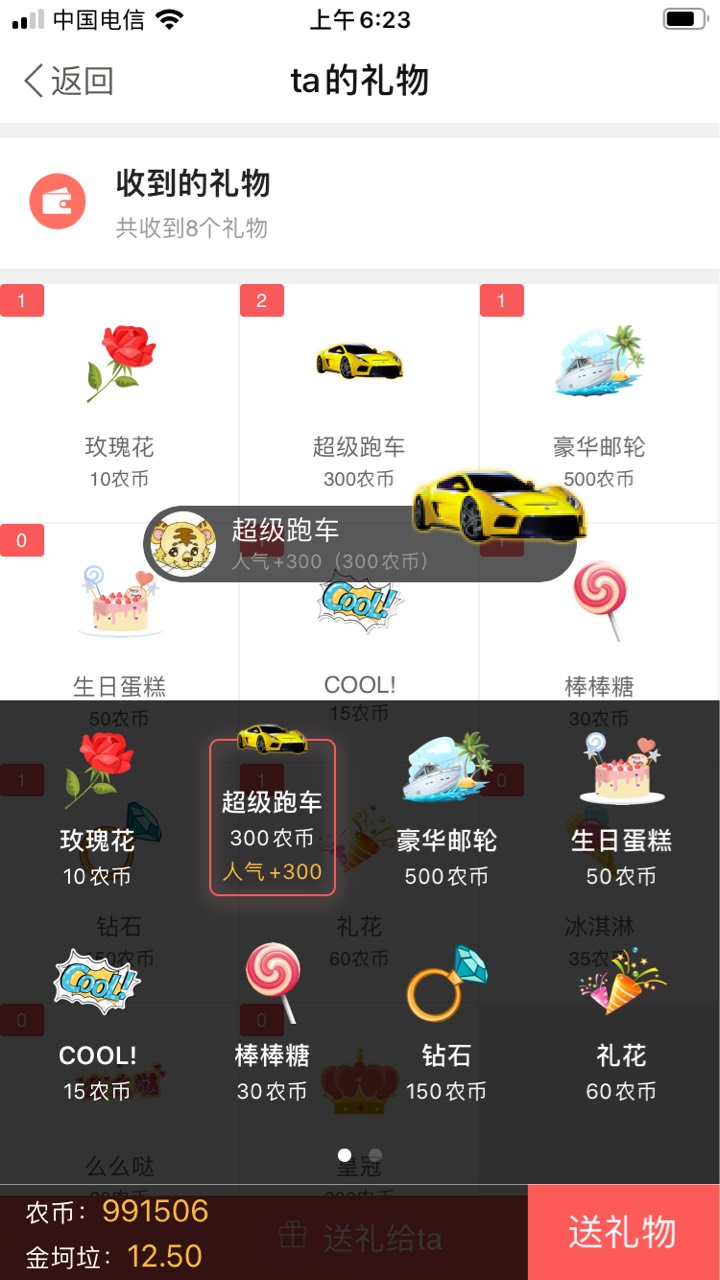Tap the red 送礼物 button
Screen dimensions: 720x1280
(622, 1232)
